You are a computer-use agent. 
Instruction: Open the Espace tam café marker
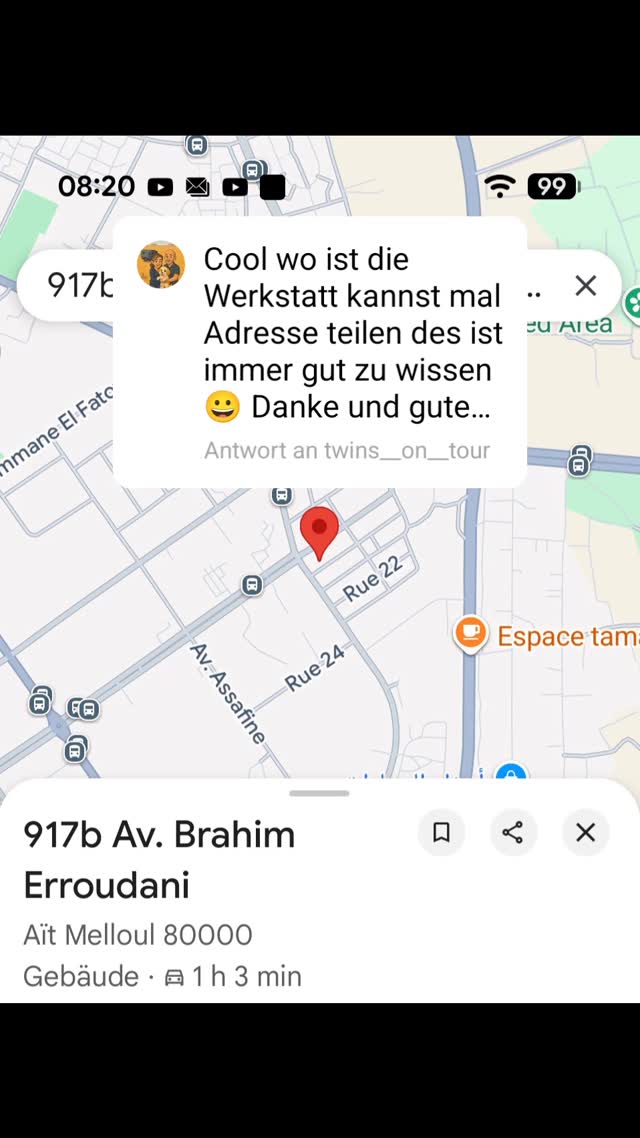tap(470, 634)
